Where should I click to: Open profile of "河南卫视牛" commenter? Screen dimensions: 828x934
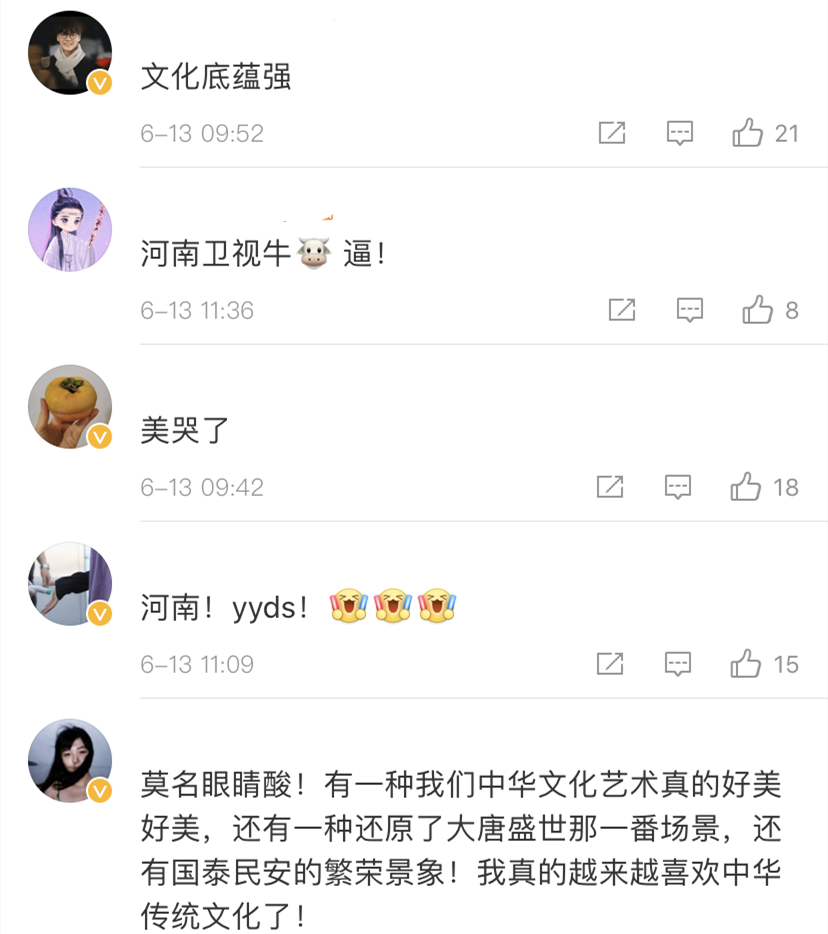coord(69,230)
